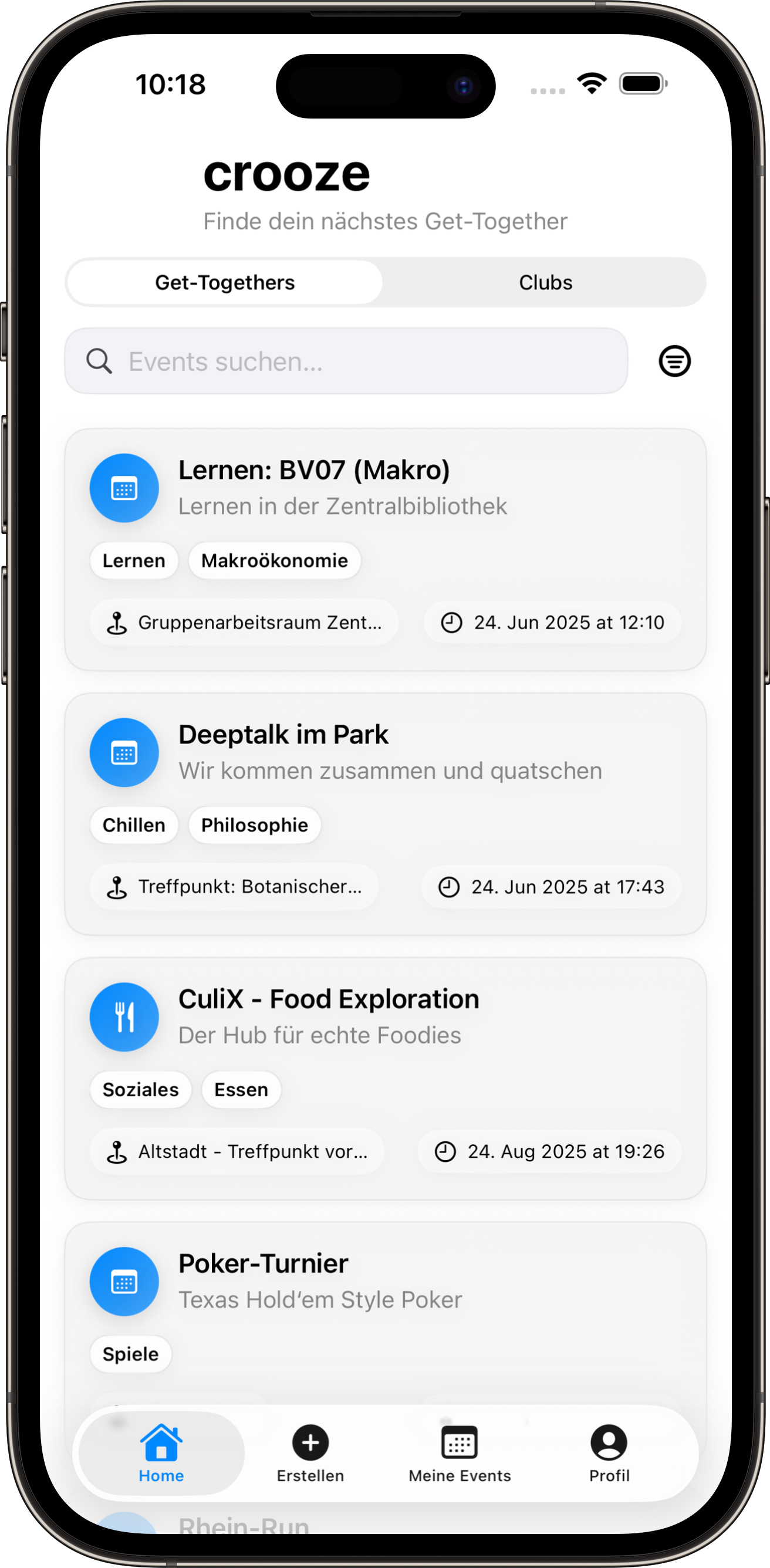The height and width of the screenshot is (1568, 770).
Task: Open the Lernen: BV07 (Makro) event
Action: pos(384,488)
